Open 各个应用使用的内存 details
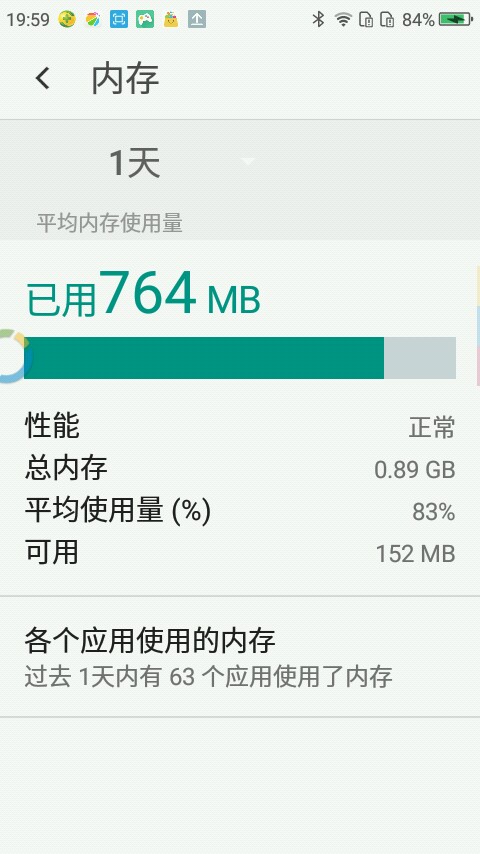Viewport: 480px width, 854px height. click(240, 657)
